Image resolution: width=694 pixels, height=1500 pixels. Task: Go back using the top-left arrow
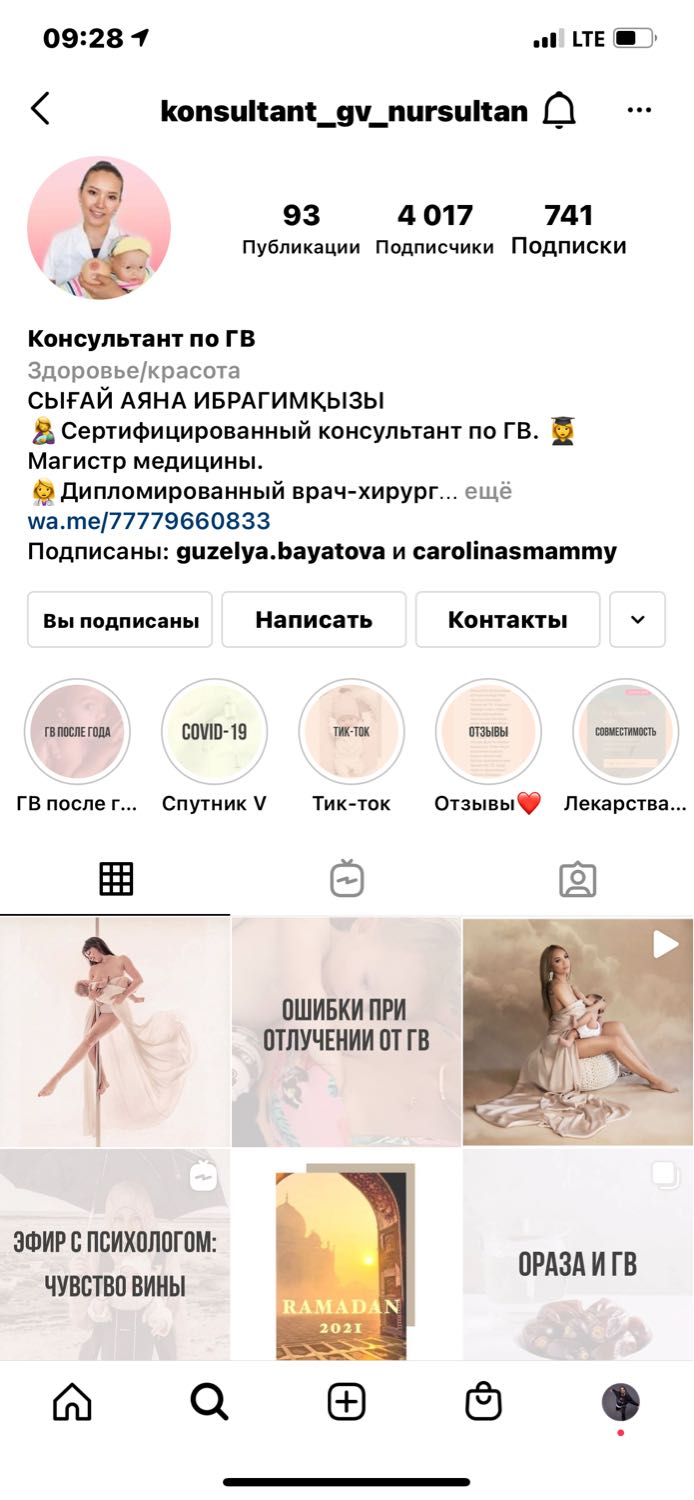(40, 109)
